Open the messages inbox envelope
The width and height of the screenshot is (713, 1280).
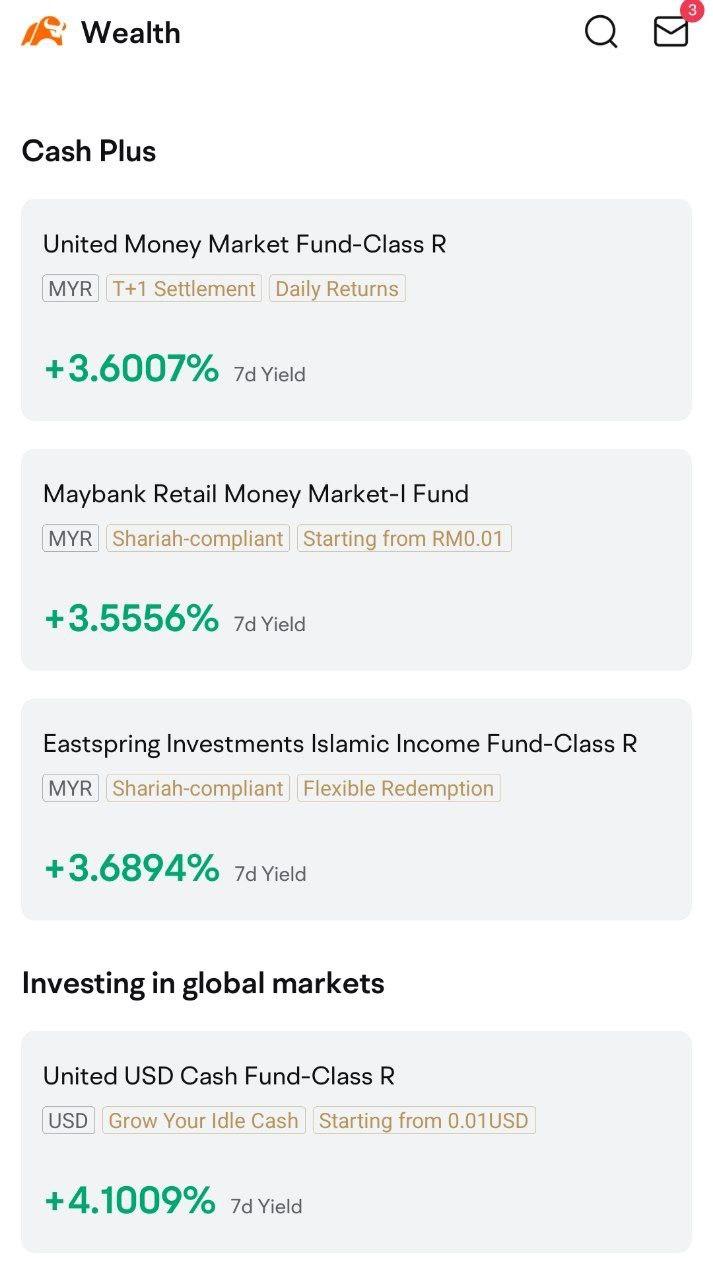pos(671,32)
